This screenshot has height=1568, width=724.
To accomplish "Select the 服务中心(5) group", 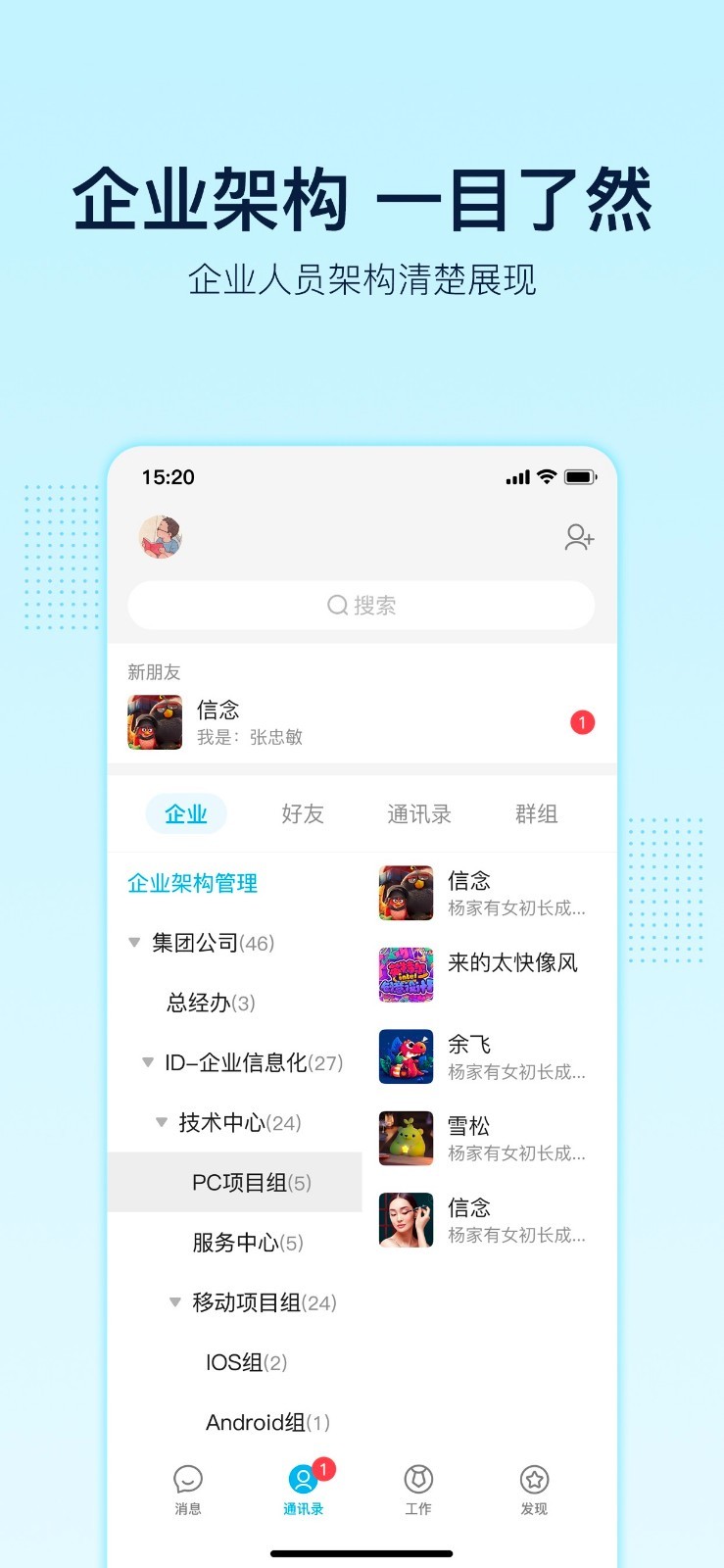I will pyautogui.click(x=246, y=1243).
